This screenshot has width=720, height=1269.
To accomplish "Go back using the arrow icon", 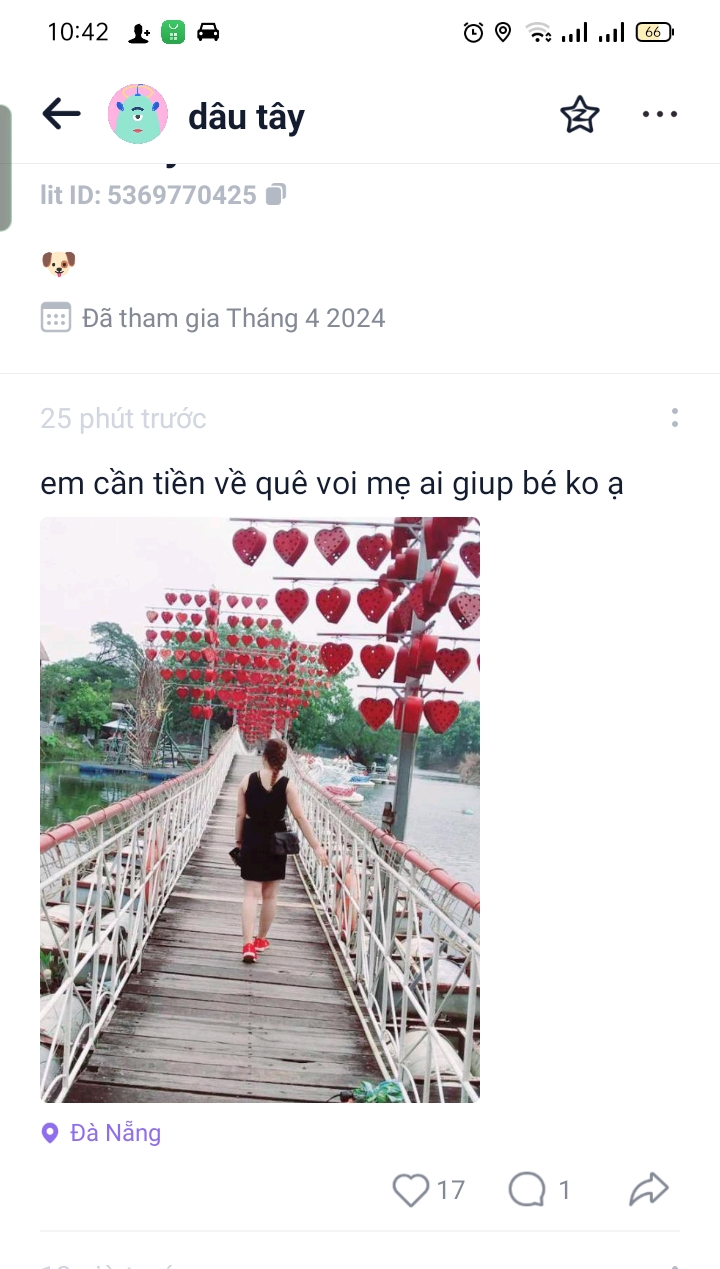I will [61, 114].
